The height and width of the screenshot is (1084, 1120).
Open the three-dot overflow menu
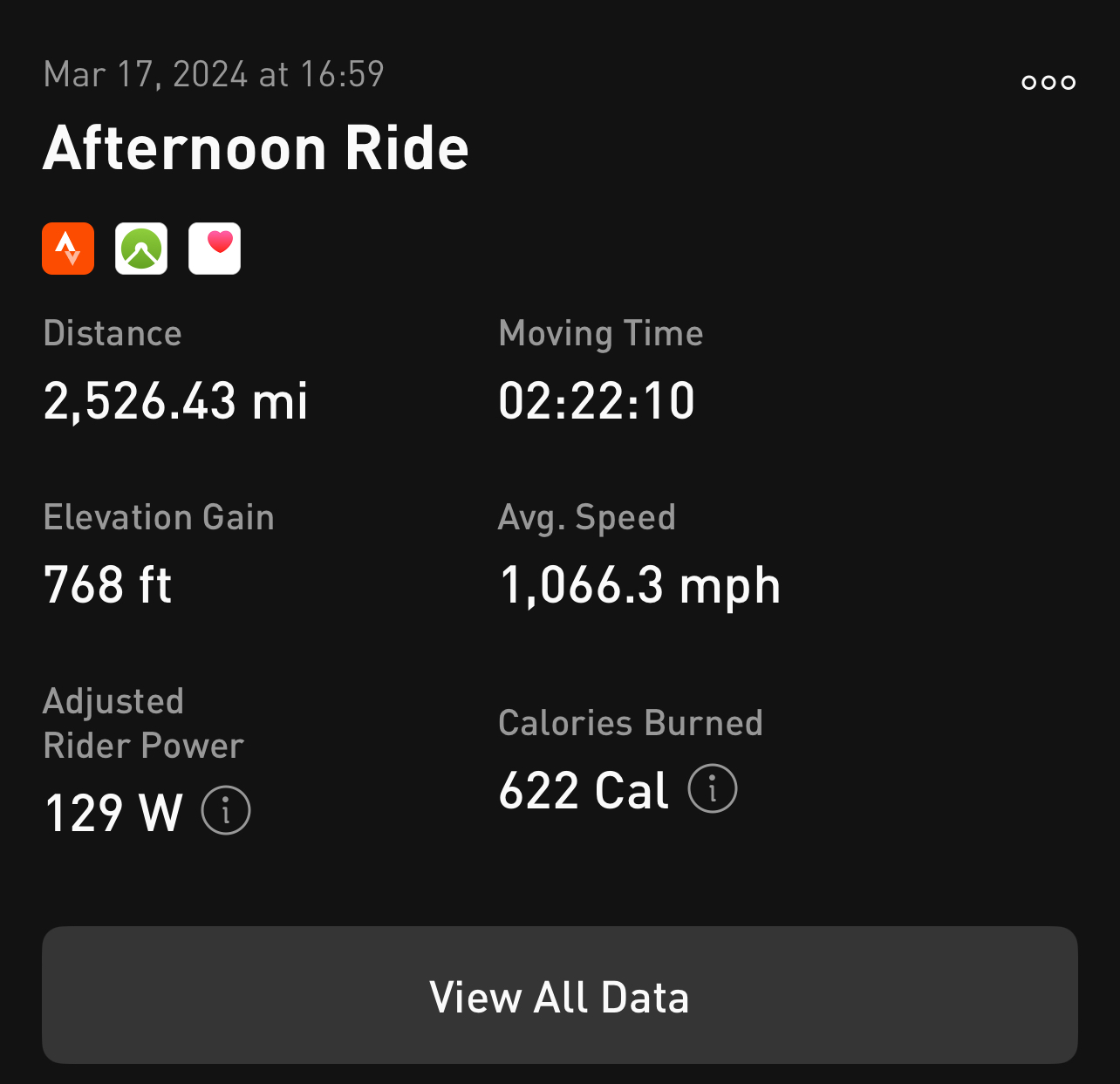tap(1048, 83)
